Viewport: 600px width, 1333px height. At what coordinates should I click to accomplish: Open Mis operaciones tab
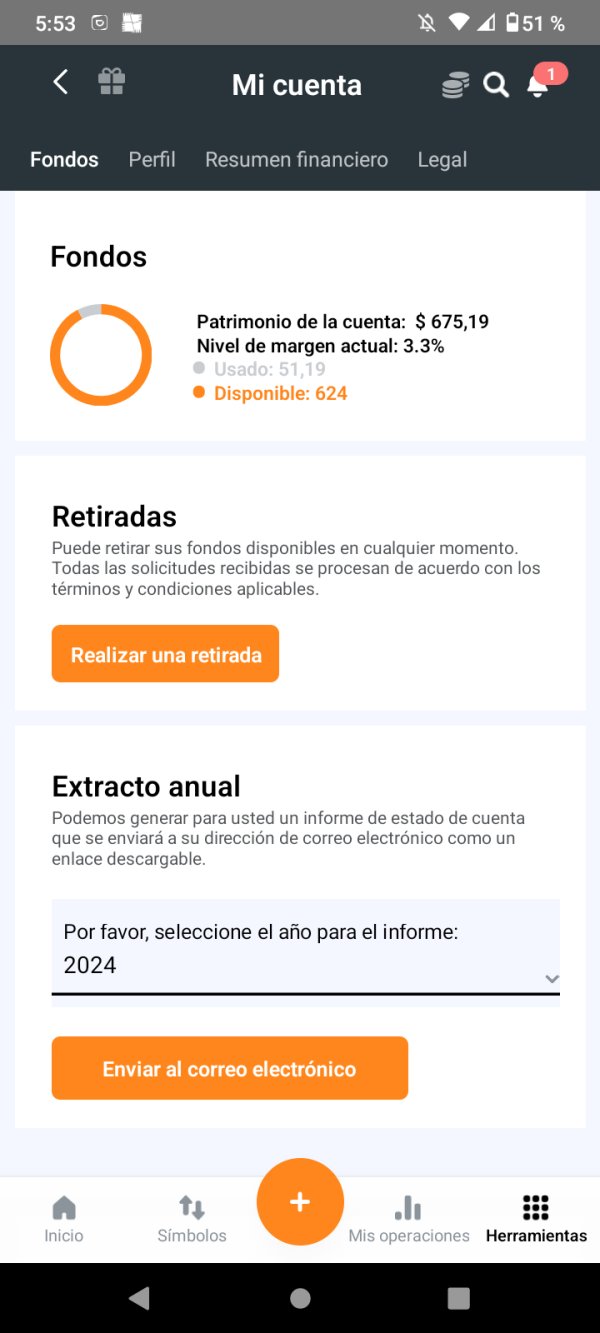408,1219
